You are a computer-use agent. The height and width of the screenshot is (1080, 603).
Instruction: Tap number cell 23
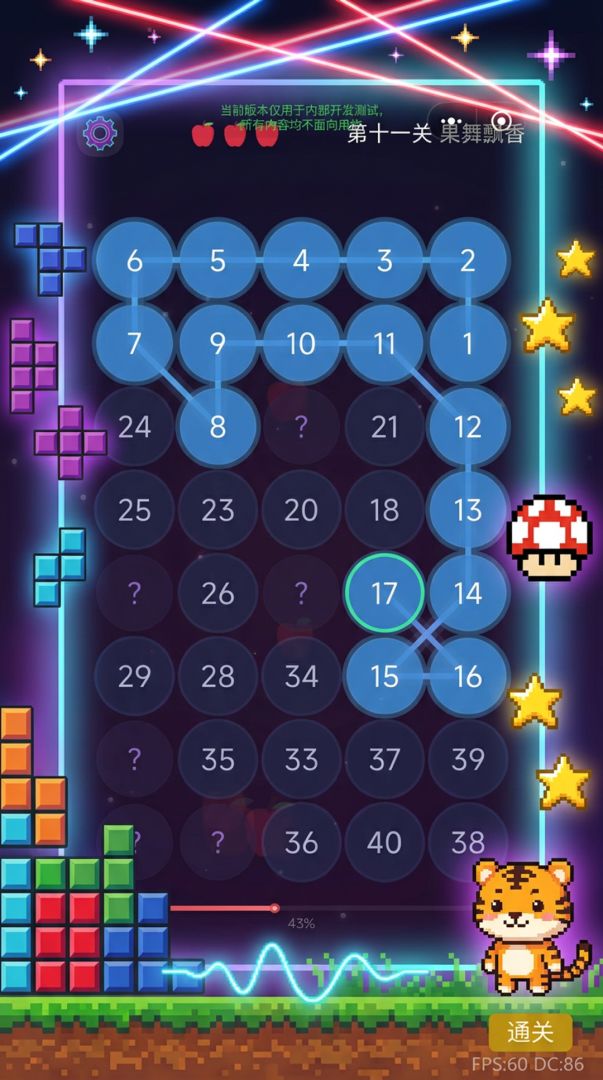click(x=218, y=510)
